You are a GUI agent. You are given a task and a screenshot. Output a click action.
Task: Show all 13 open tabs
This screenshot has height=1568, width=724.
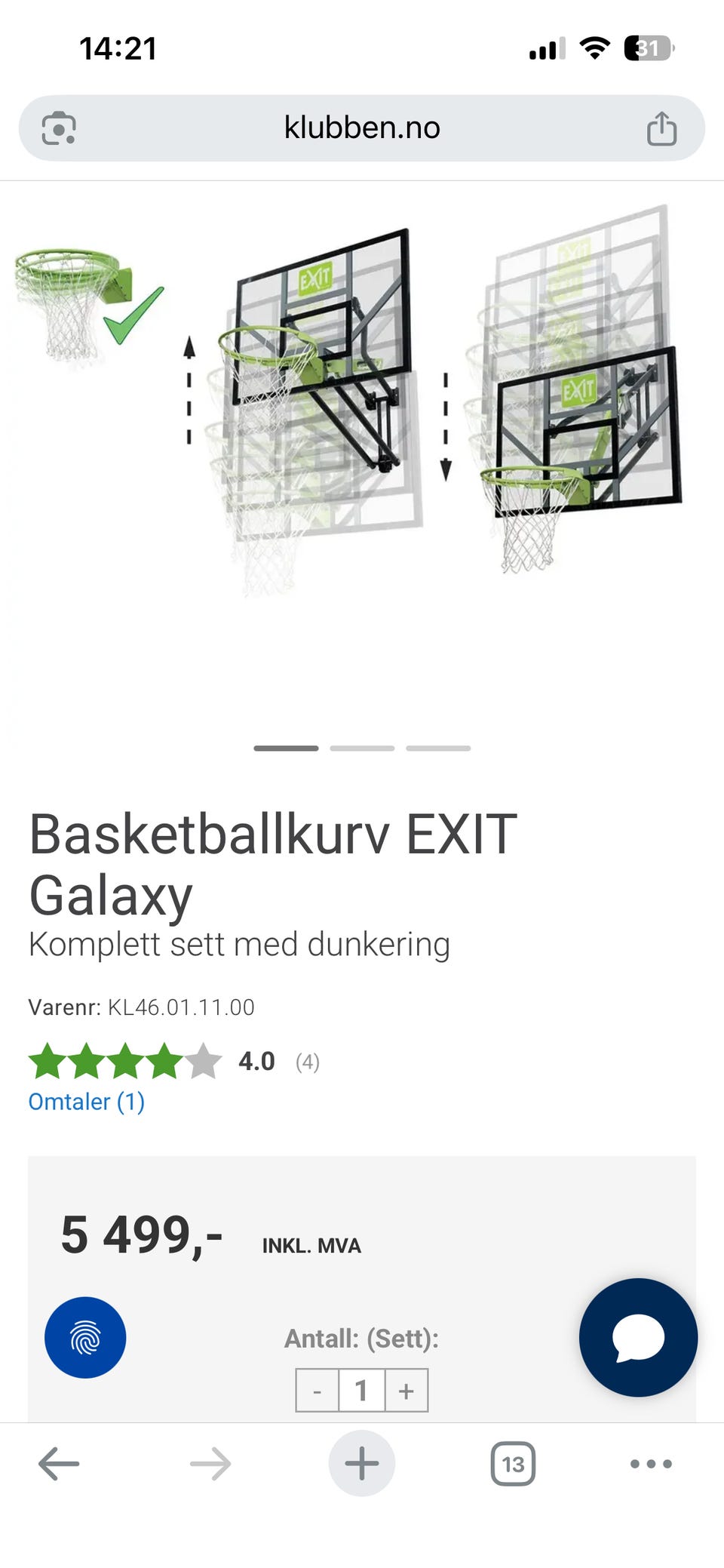[x=512, y=1462]
